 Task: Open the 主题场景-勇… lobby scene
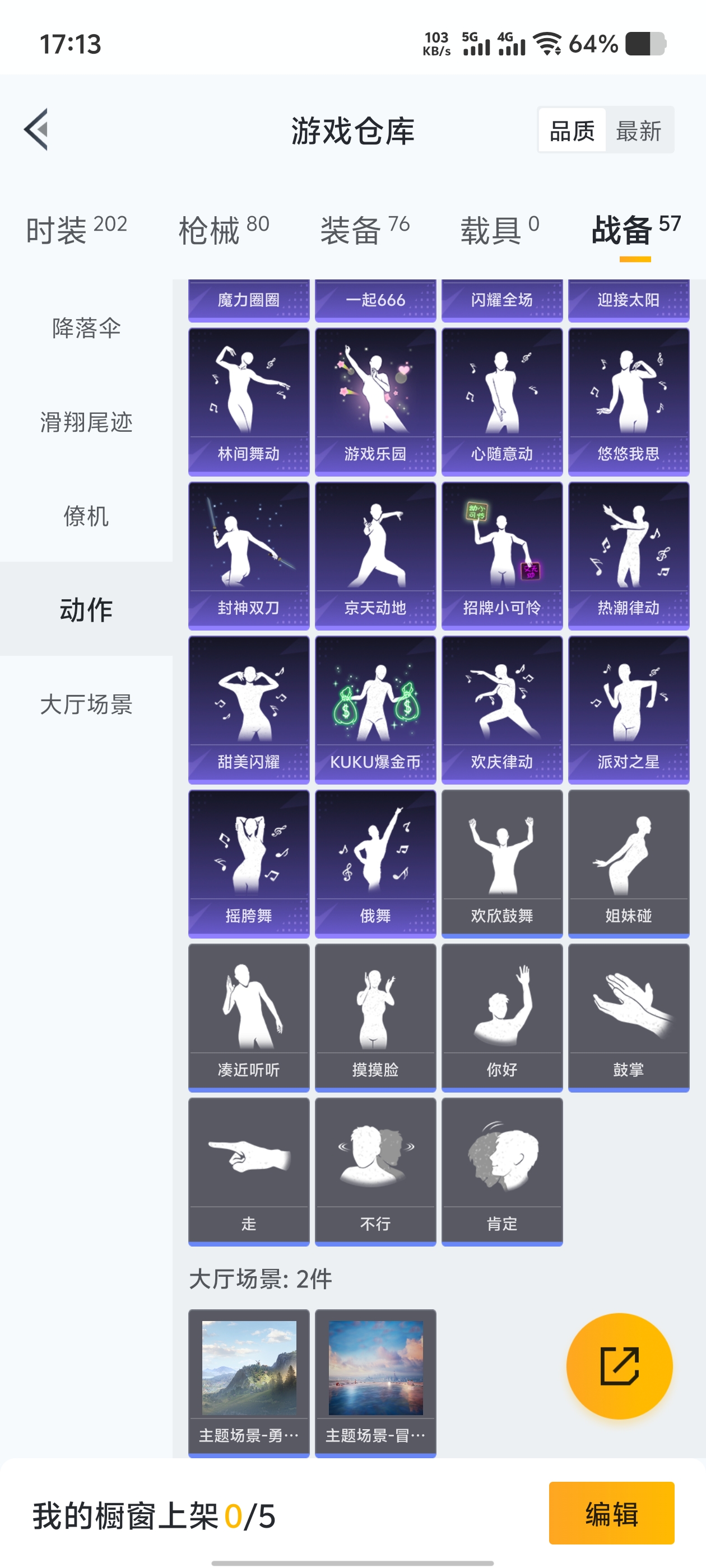click(249, 1382)
